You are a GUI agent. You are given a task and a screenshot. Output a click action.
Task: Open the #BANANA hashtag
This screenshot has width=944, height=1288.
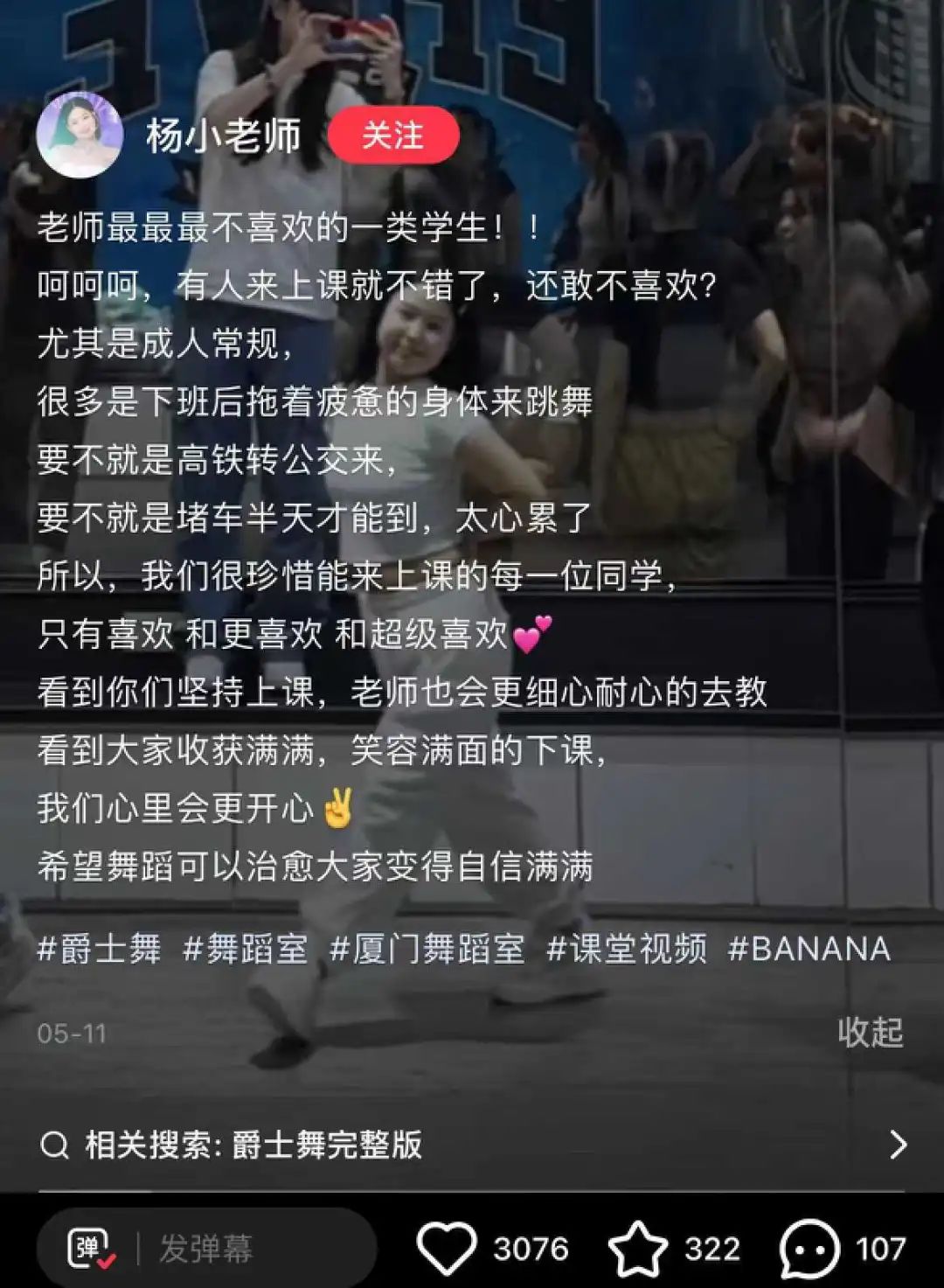pos(809,949)
